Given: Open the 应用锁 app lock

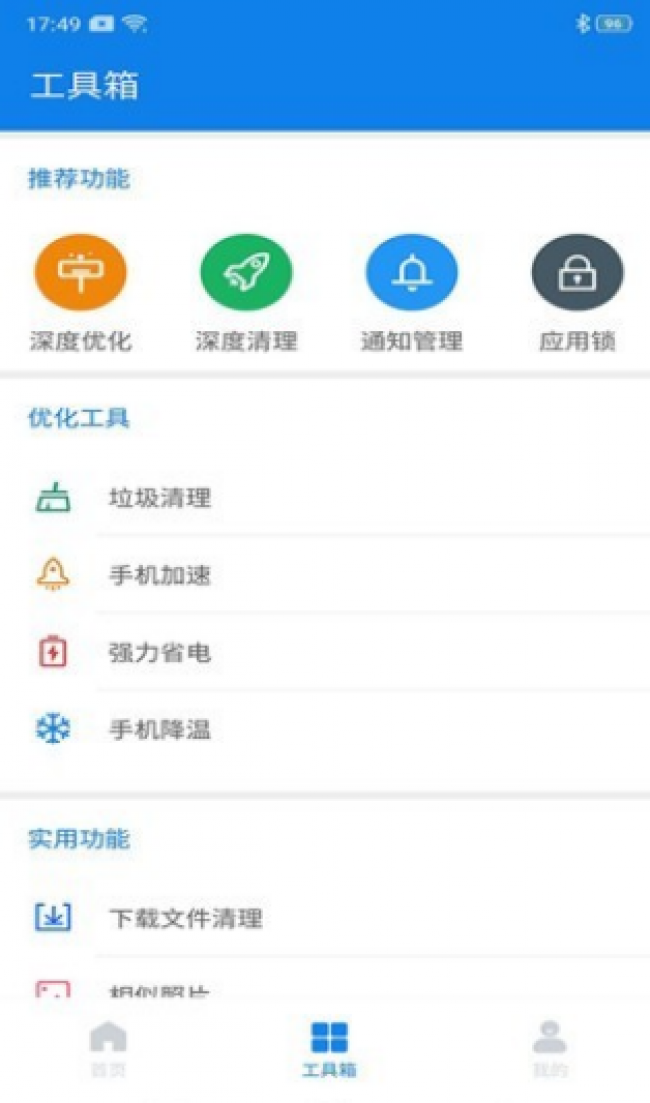Looking at the screenshot, I should (577, 273).
